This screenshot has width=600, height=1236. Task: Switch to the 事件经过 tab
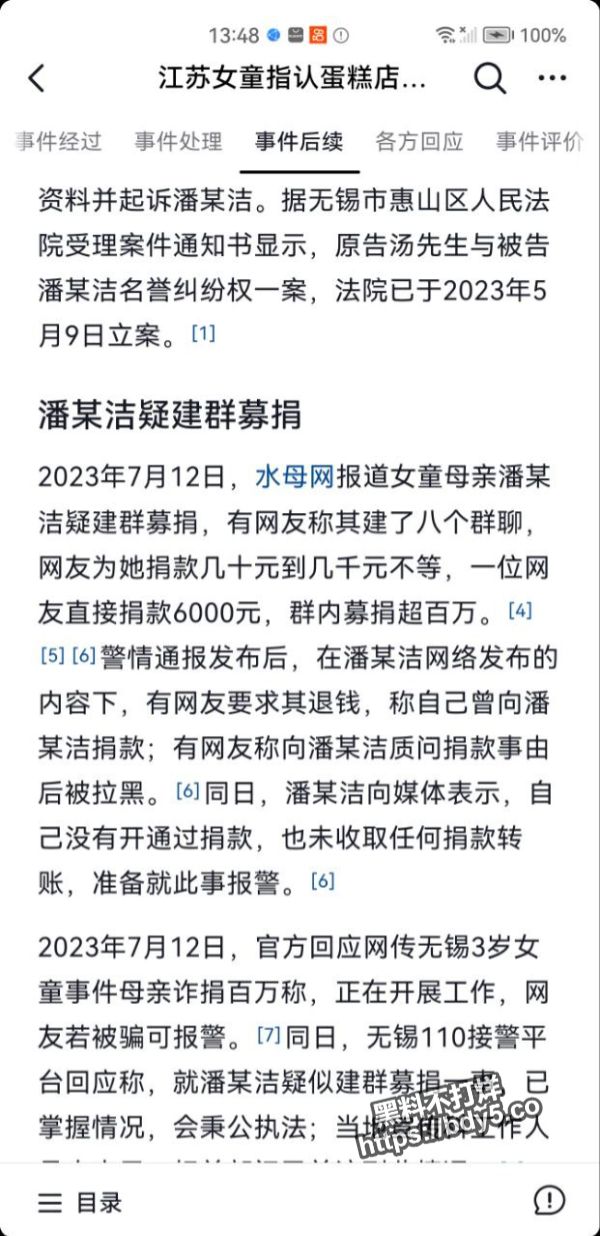58,141
